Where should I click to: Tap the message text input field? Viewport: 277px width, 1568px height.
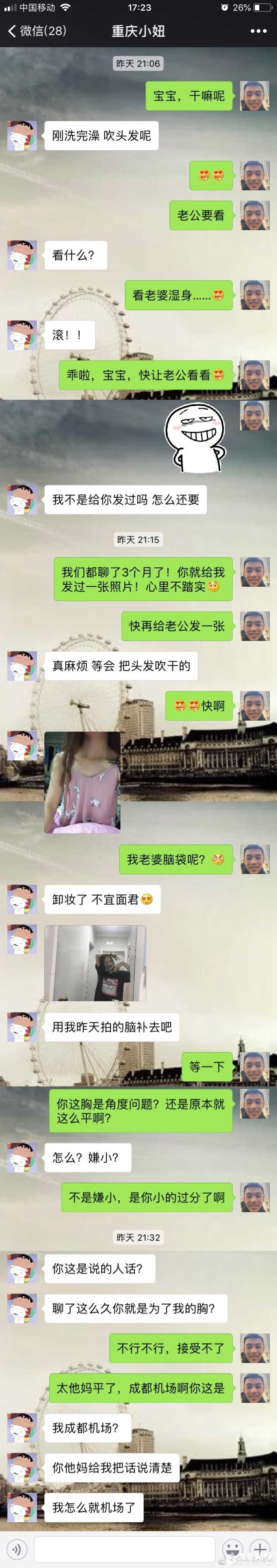point(124,1549)
